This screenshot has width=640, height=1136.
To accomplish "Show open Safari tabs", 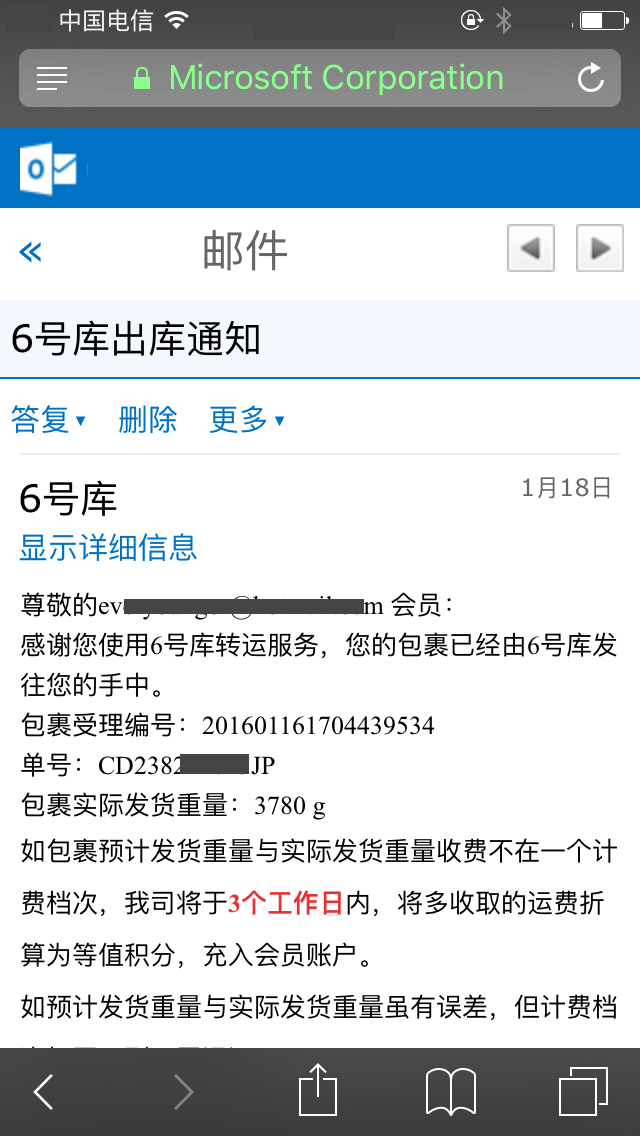I will [583, 1092].
